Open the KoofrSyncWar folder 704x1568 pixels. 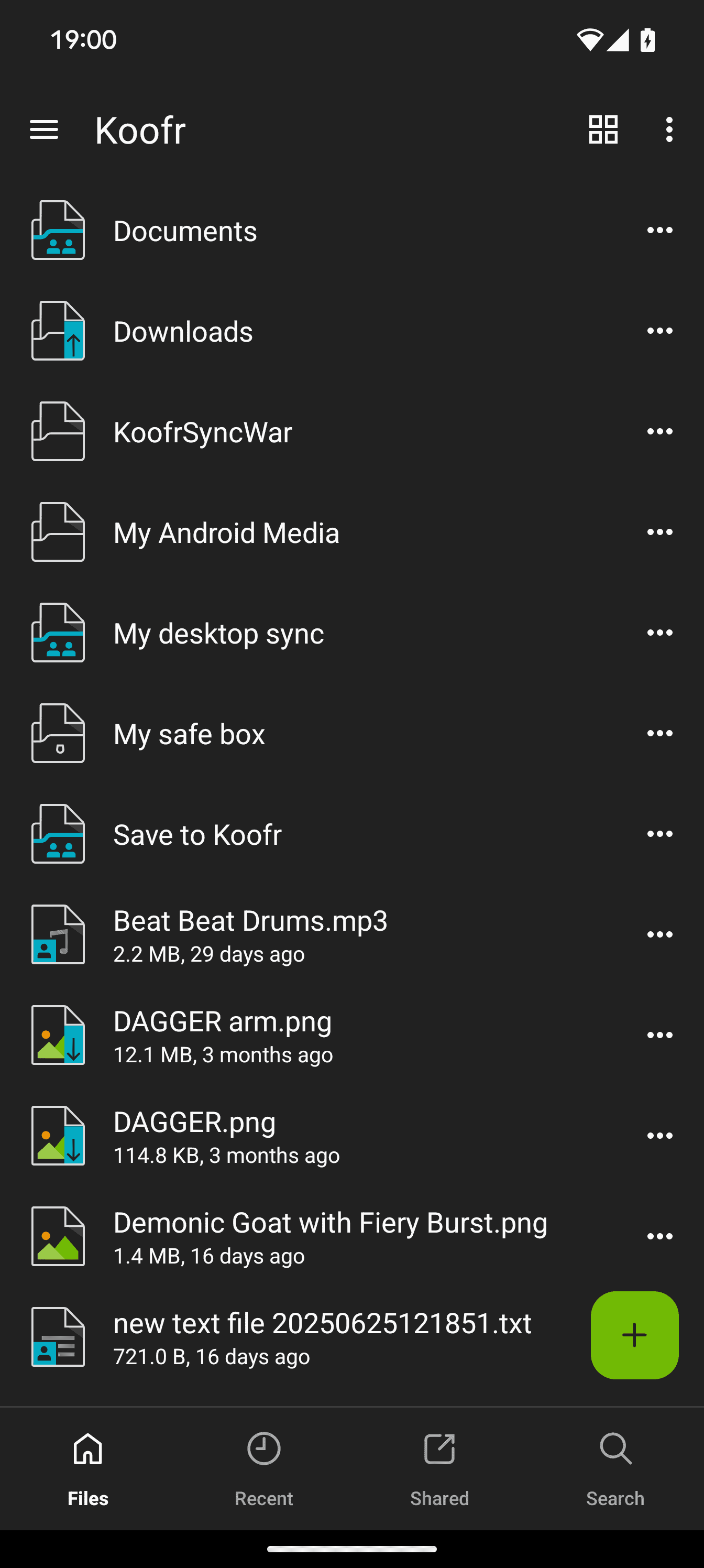click(351, 431)
